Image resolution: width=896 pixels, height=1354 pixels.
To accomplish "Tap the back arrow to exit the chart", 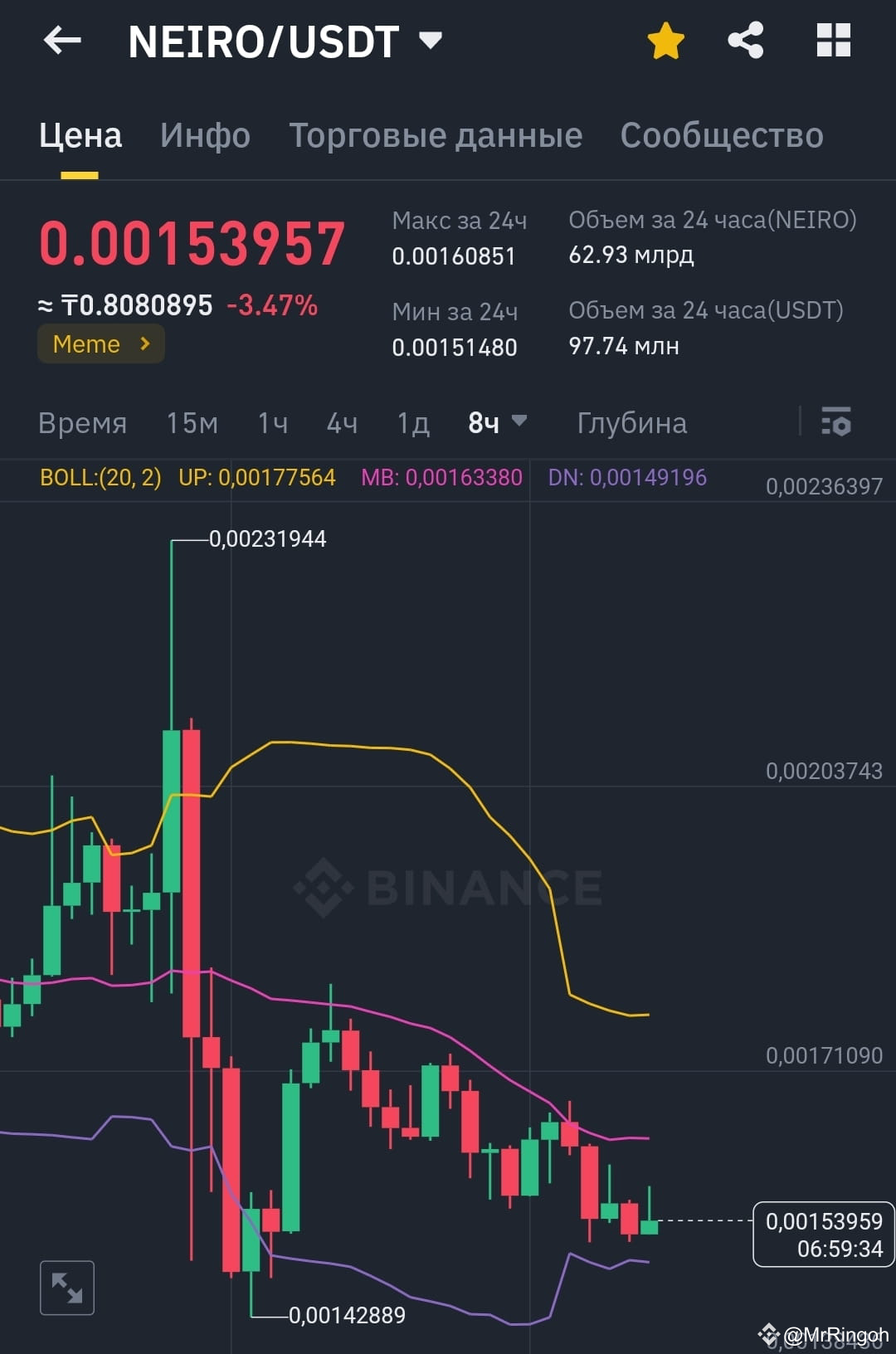I will pos(62,40).
